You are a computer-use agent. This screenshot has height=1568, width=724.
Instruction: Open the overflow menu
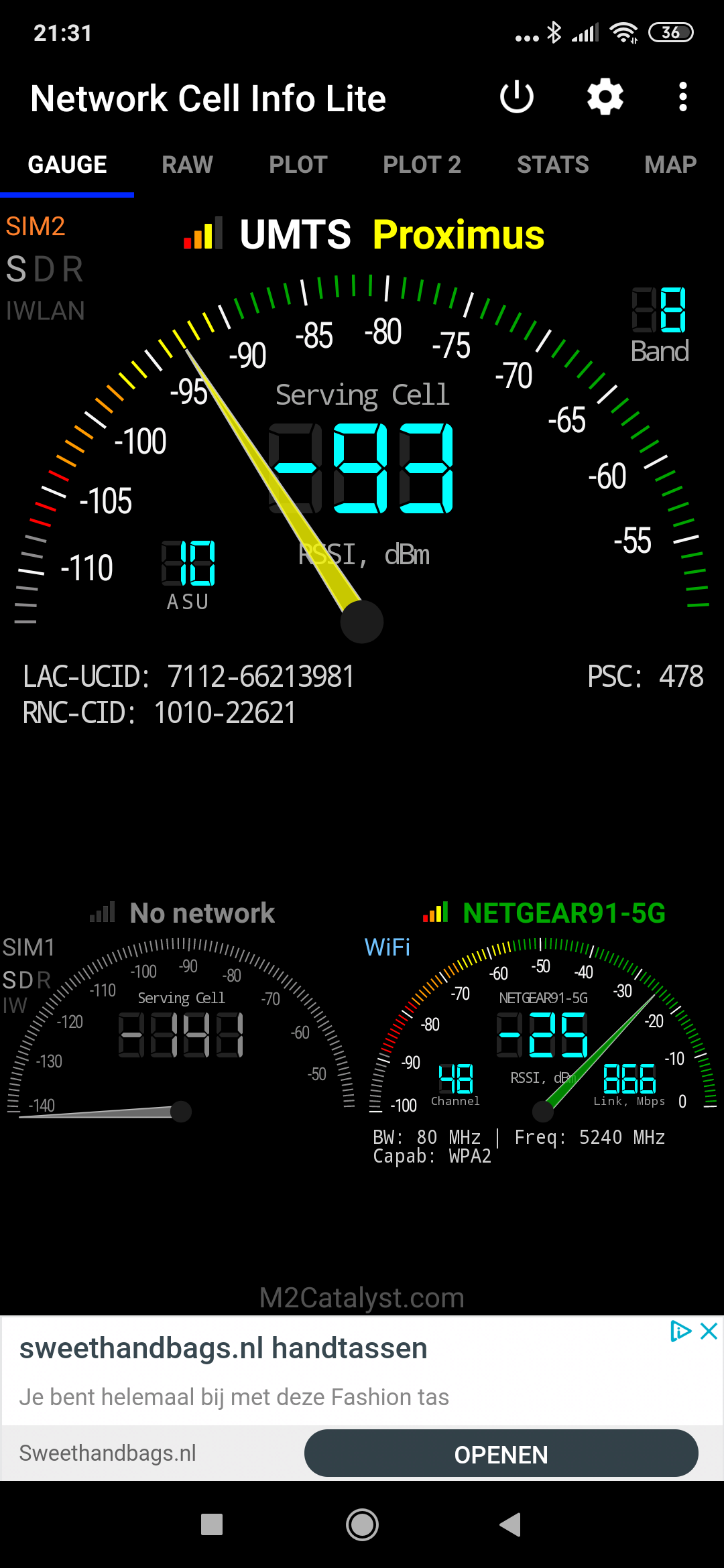tap(682, 98)
